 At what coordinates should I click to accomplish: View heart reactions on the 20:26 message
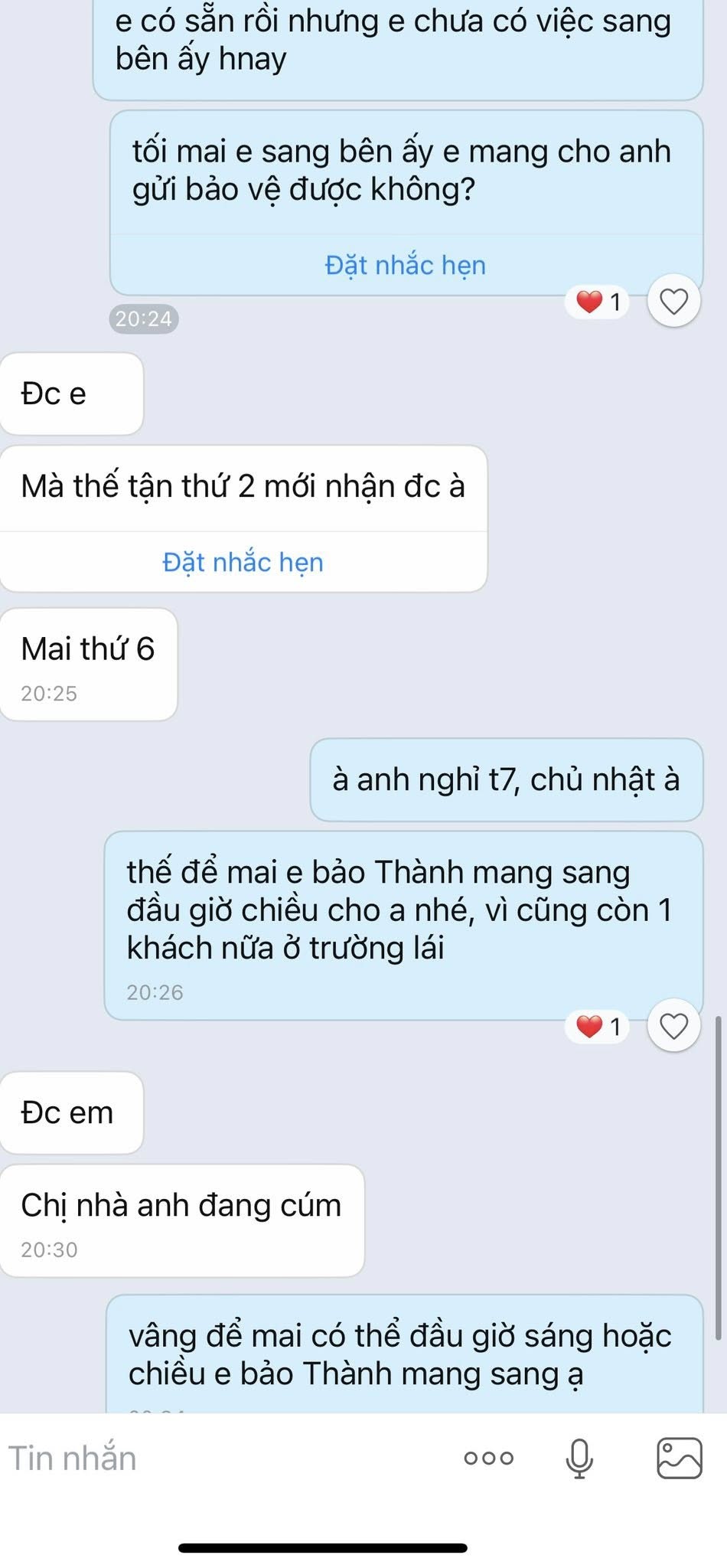[598, 1027]
